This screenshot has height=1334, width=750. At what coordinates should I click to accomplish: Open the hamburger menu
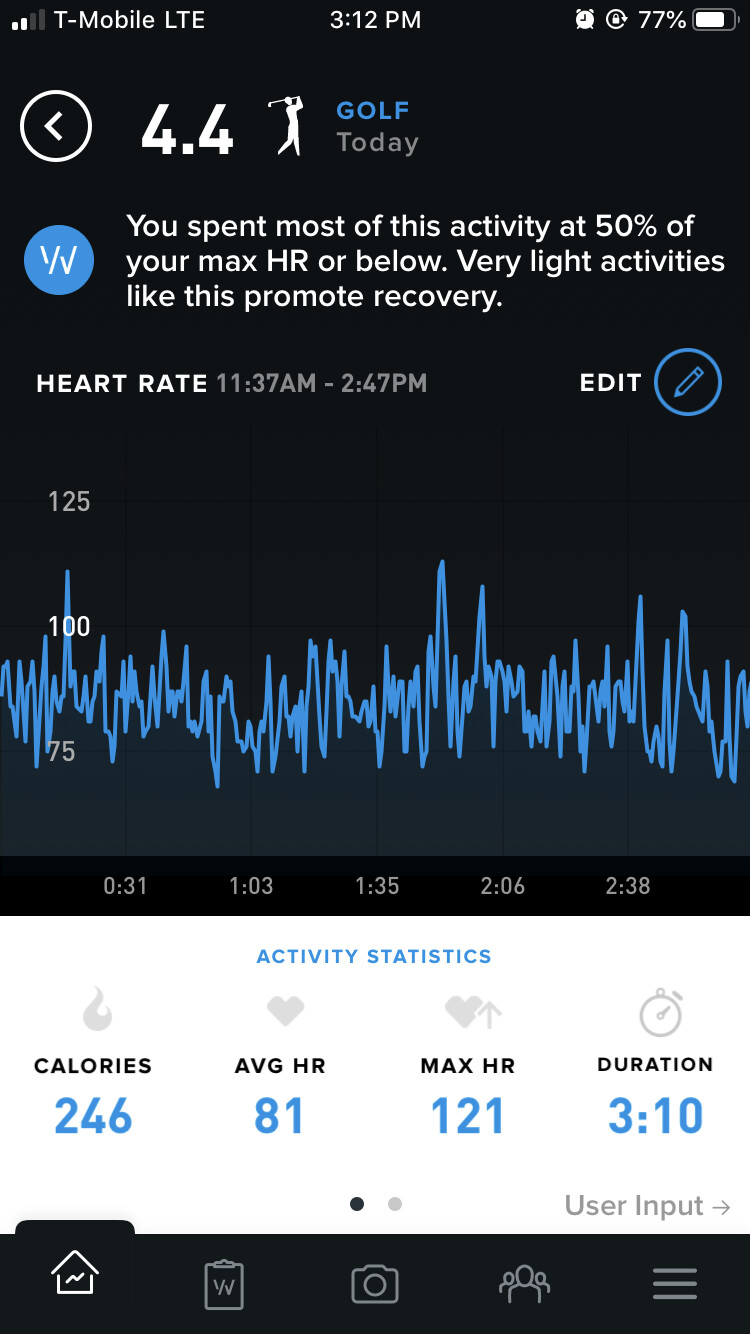(675, 1284)
